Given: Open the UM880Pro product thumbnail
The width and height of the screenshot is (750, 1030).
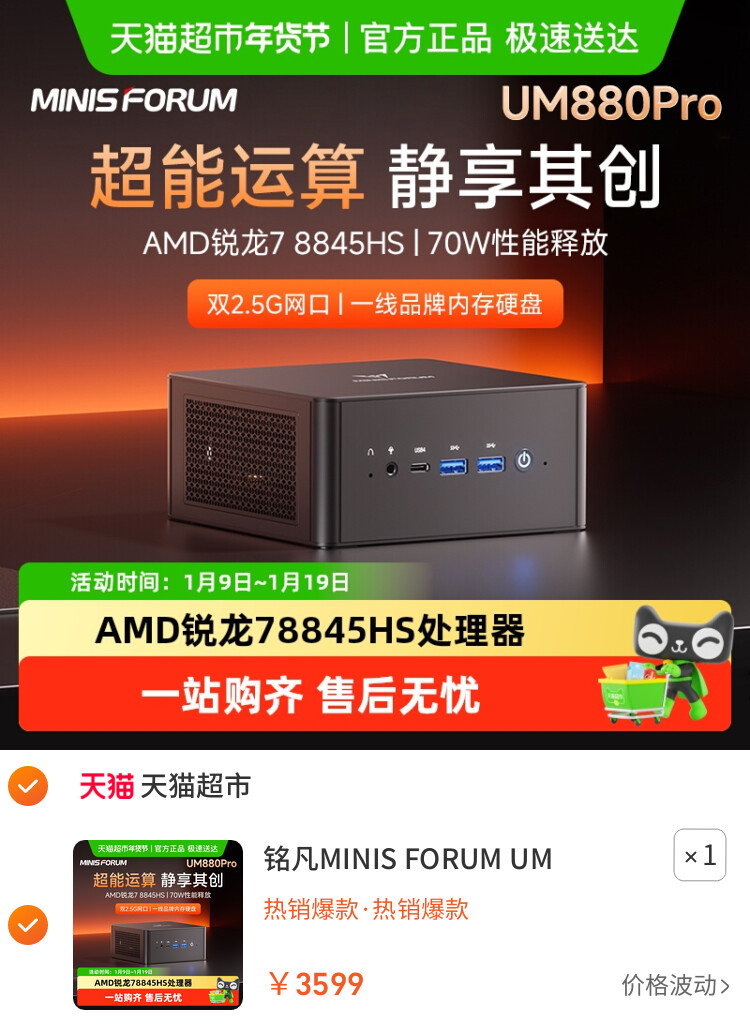Looking at the screenshot, I should click(x=158, y=925).
